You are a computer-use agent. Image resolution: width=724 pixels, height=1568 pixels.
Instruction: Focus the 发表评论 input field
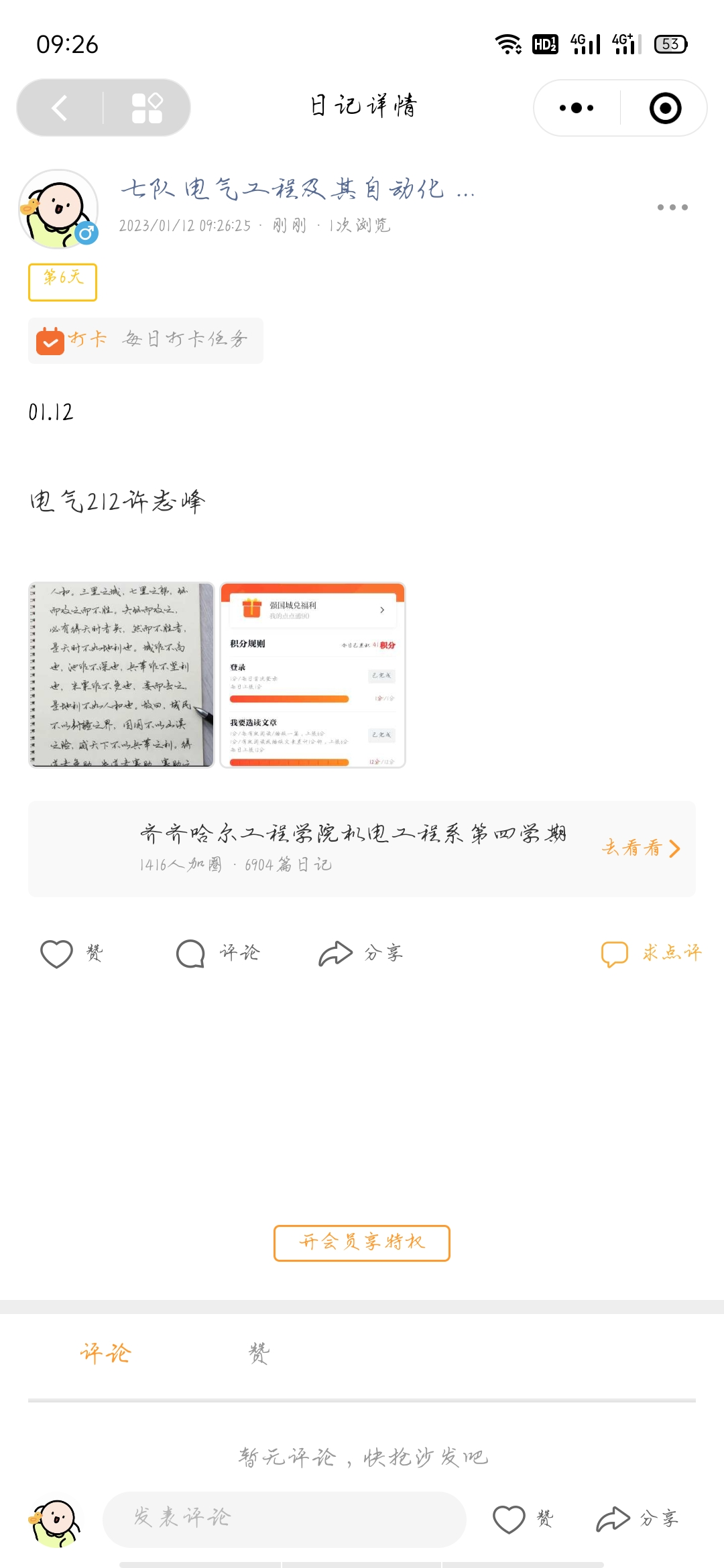284,1519
